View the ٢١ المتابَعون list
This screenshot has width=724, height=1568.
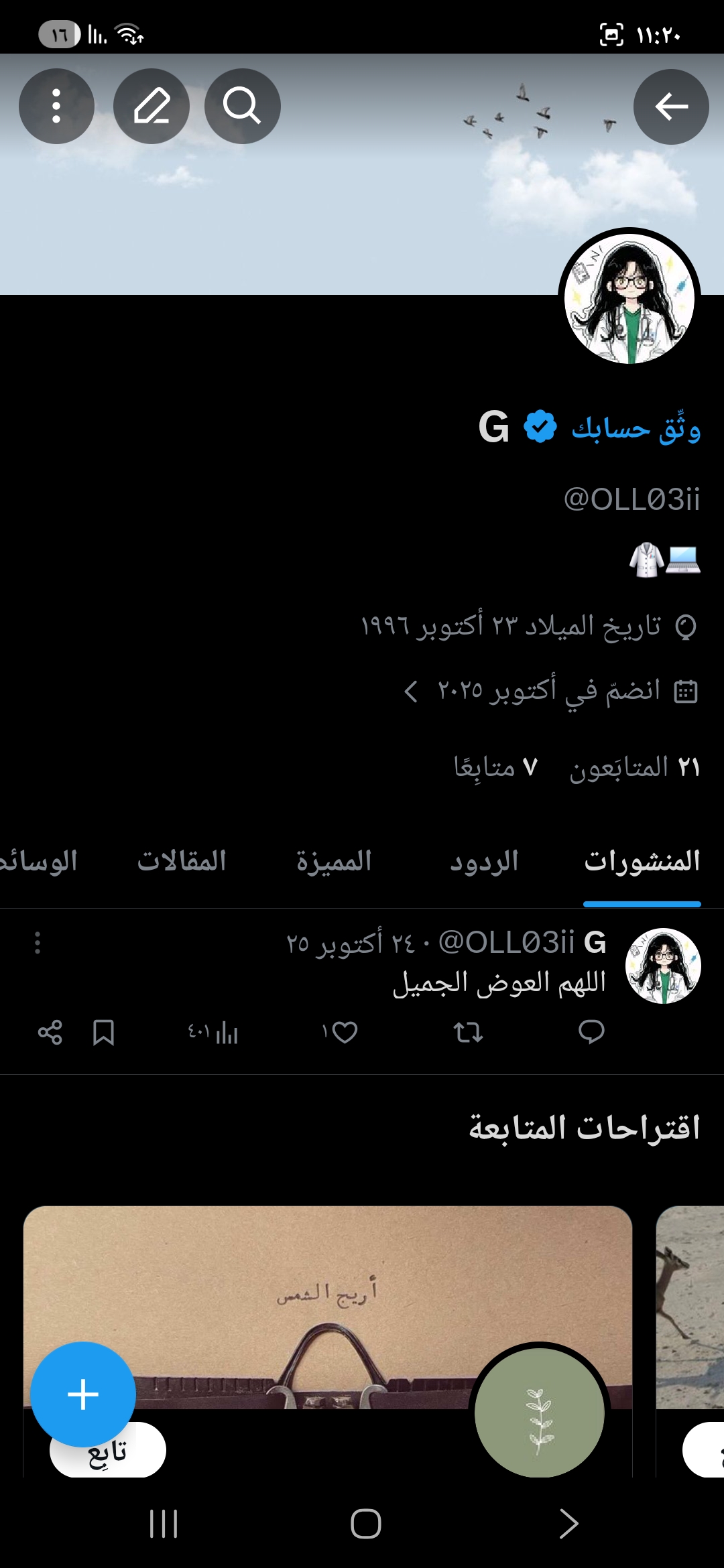634,767
